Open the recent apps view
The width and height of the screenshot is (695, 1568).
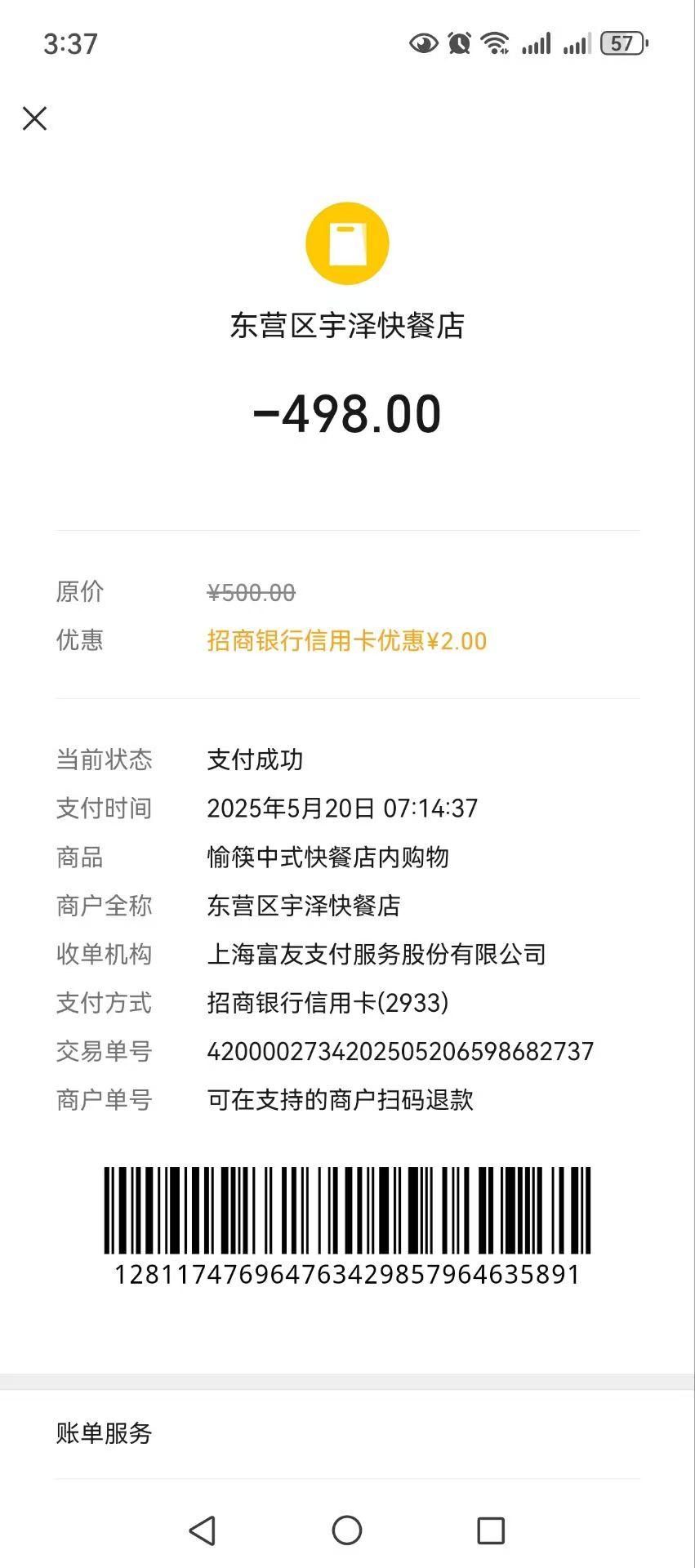(x=491, y=1530)
